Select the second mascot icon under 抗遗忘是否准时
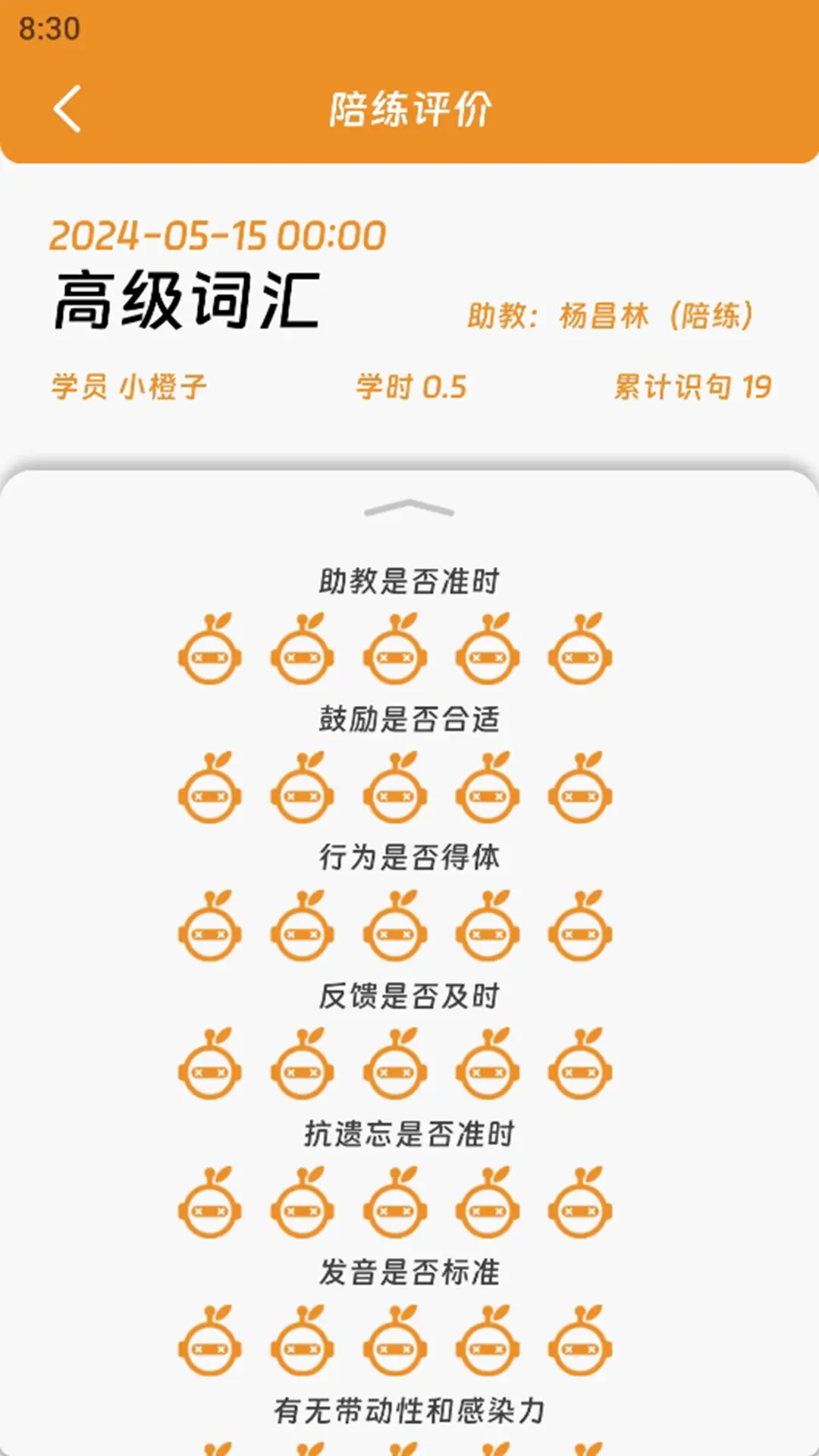This screenshot has height=1456, width=819. coord(303,1207)
